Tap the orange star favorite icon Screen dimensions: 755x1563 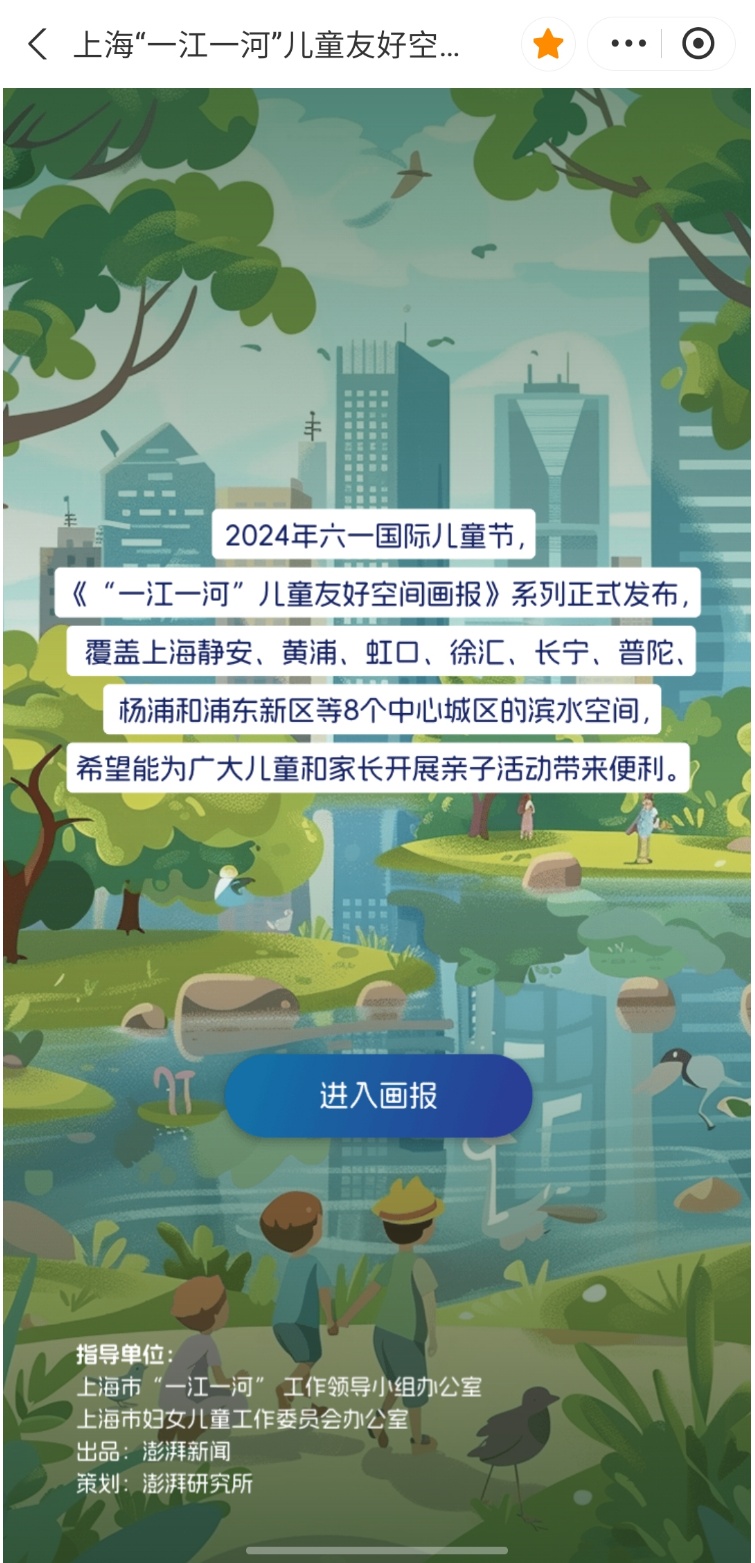pyautogui.click(x=548, y=44)
